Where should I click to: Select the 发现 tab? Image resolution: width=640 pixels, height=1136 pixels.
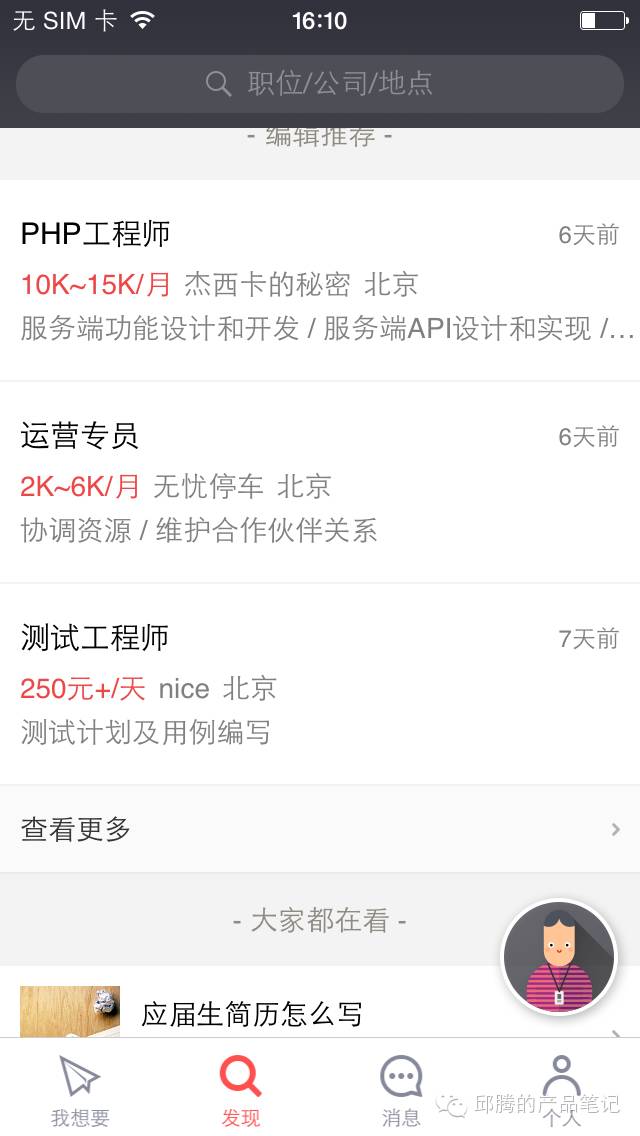coord(240,1091)
